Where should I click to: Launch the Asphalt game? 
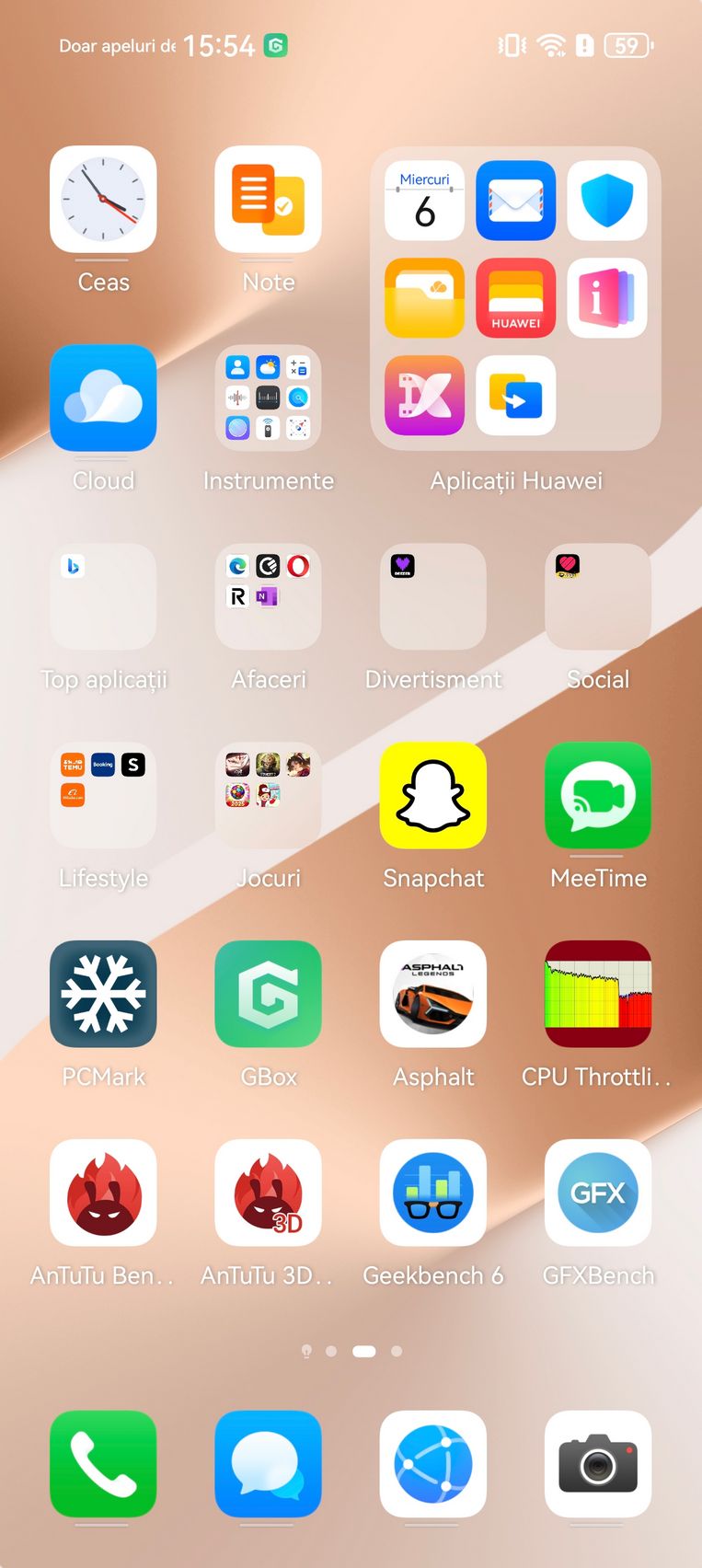tap(433, 994)
